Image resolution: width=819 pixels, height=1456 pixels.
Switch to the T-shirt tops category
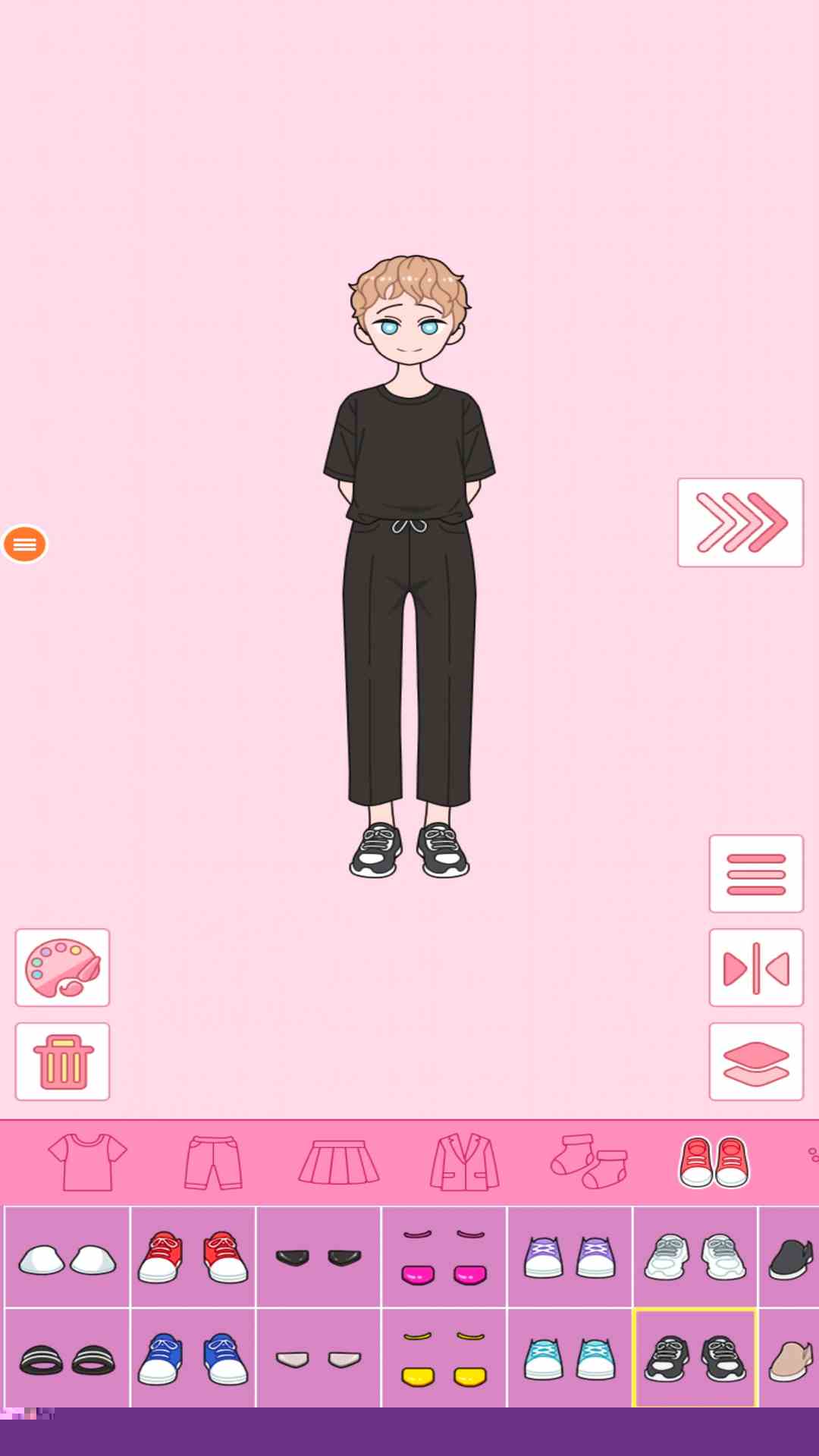coord(87,1162)
